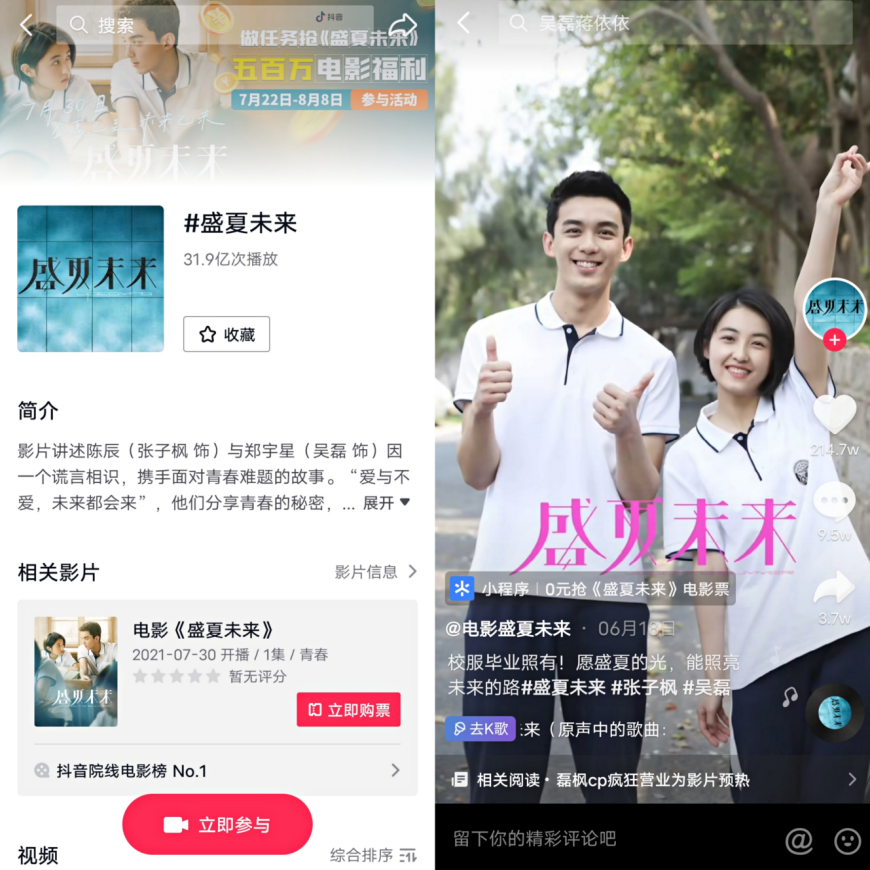This screenshot has width=870, height=870.
Task: Follow the 电影盛夏未来 account via plus badge
Action: click(x=834, y=340)
